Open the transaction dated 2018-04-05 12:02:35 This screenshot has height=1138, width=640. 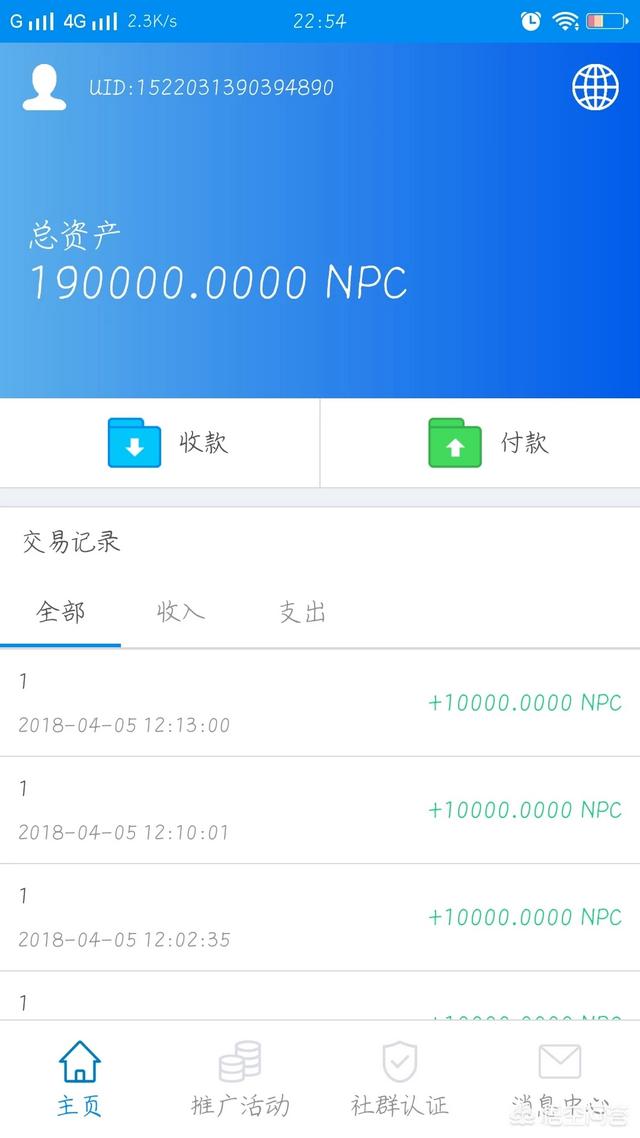pos(320,917)
